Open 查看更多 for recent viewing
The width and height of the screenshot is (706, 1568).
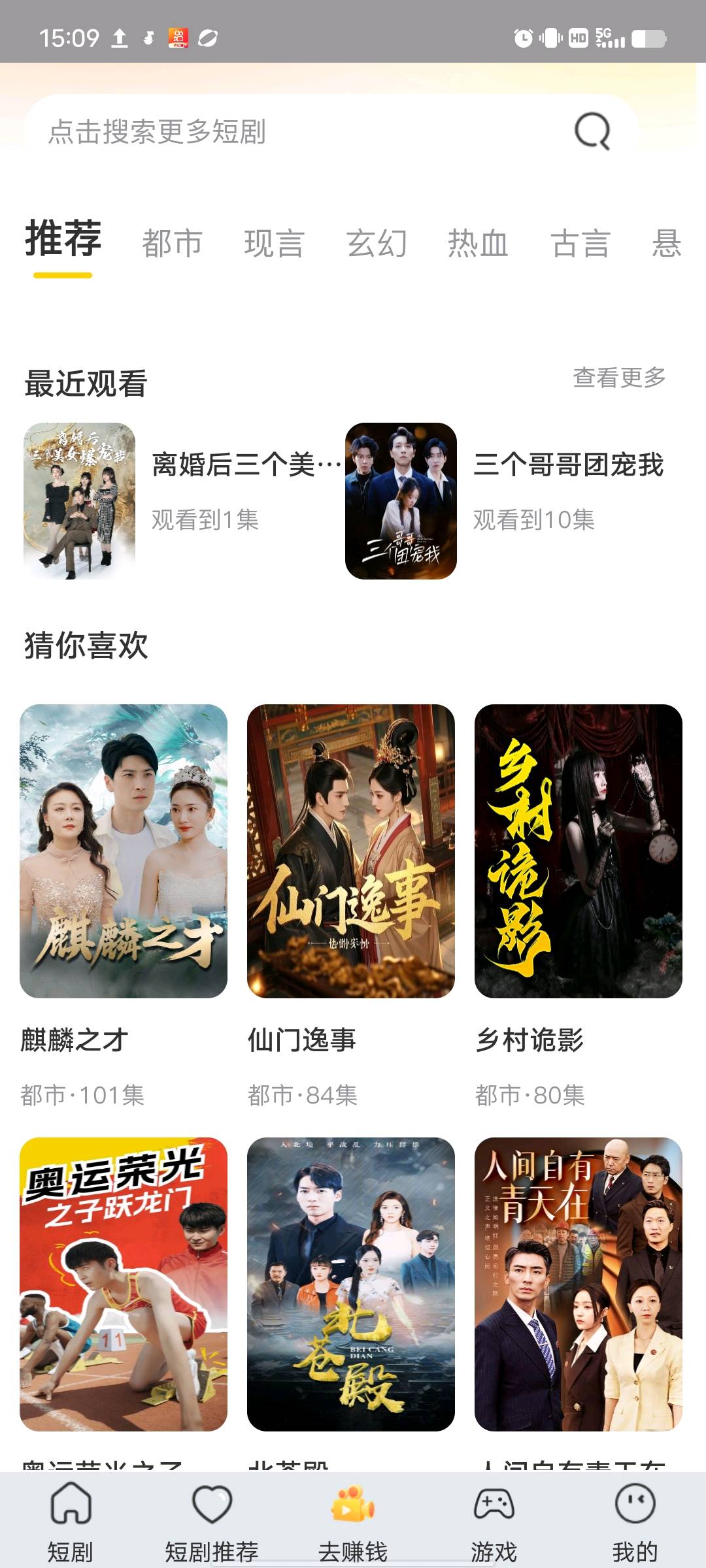tap(619, 378)
